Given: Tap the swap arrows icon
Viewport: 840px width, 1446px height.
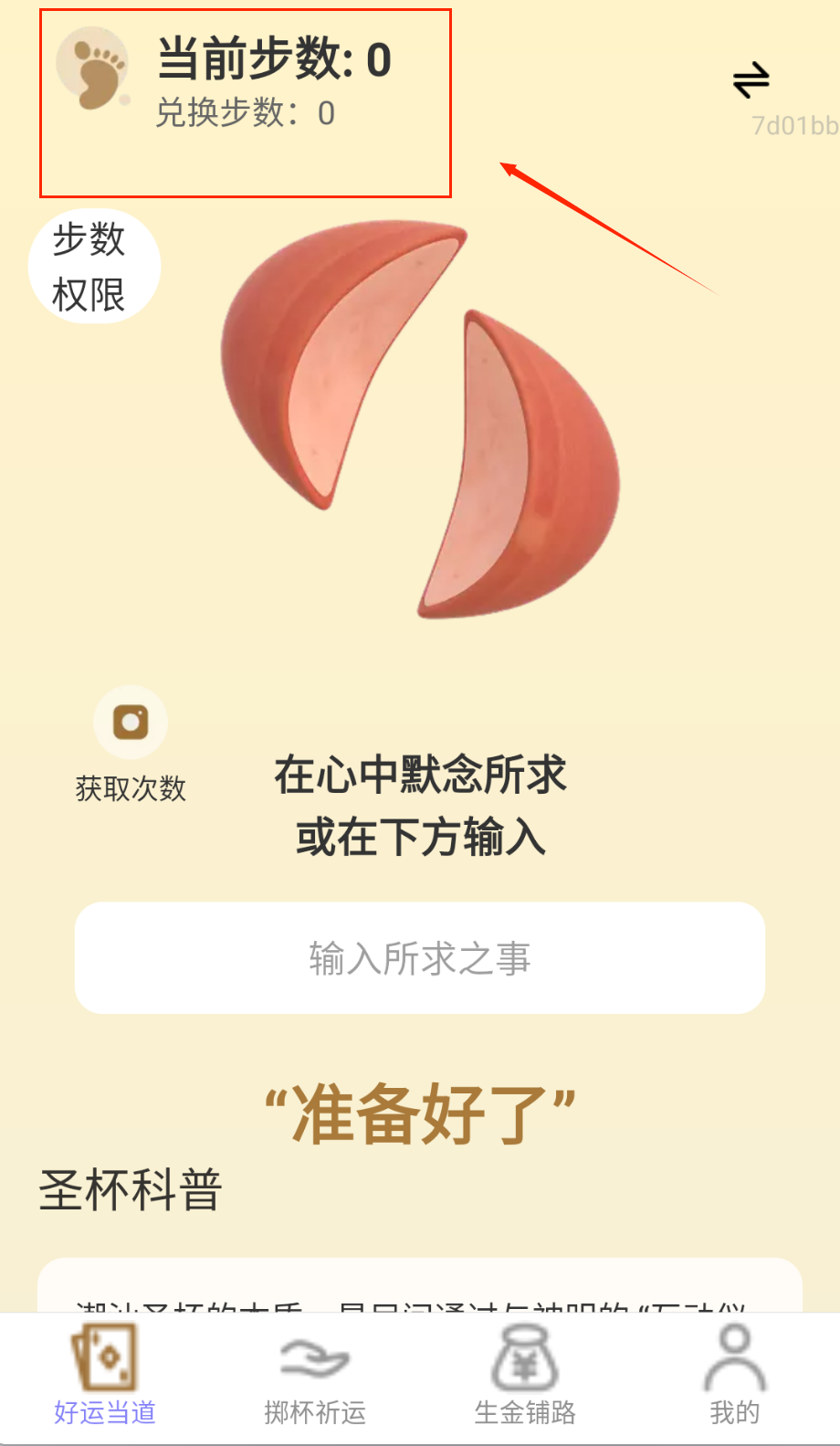Looking at the screenshot, I should coord(751,79).
